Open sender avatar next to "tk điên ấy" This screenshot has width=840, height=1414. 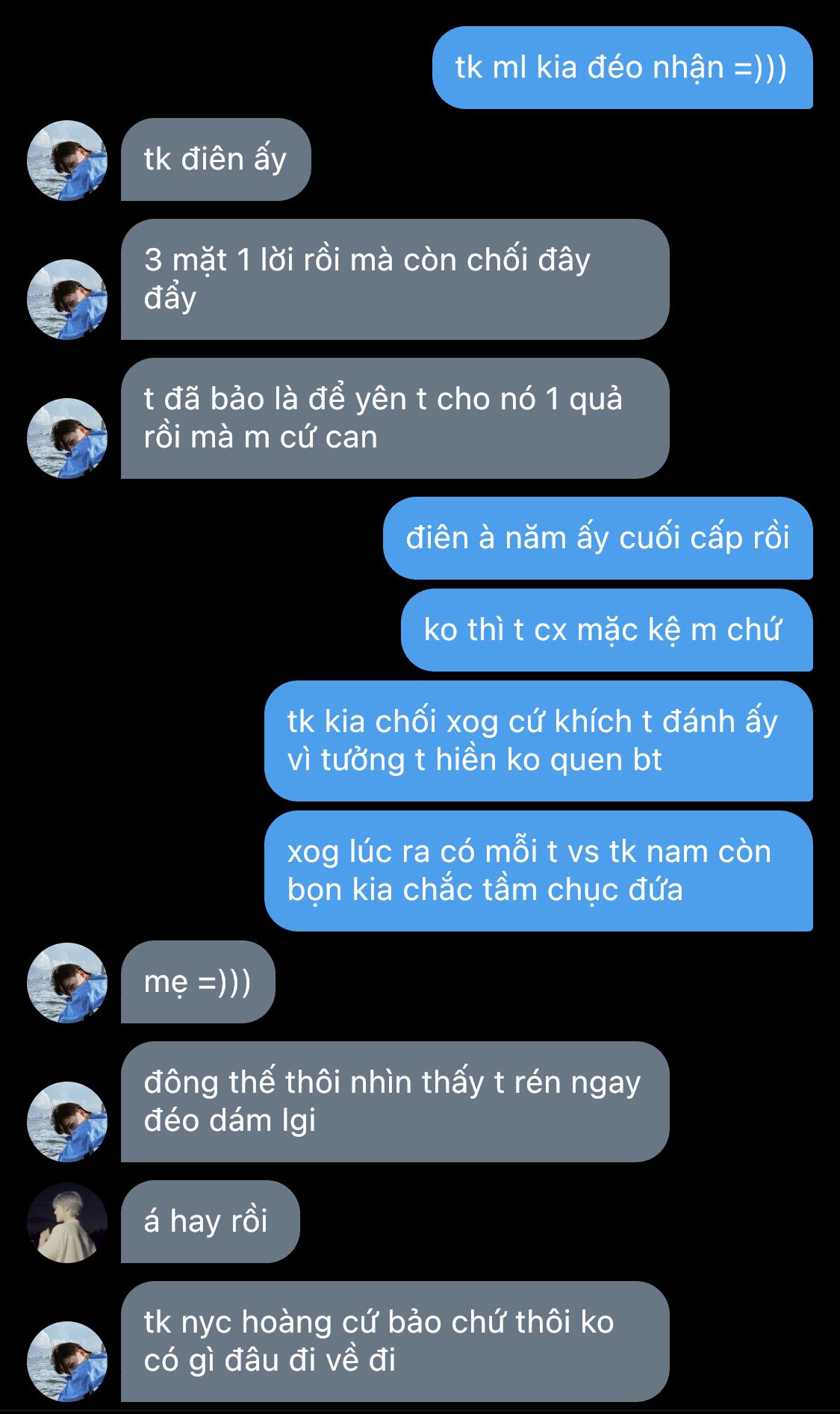67,161
